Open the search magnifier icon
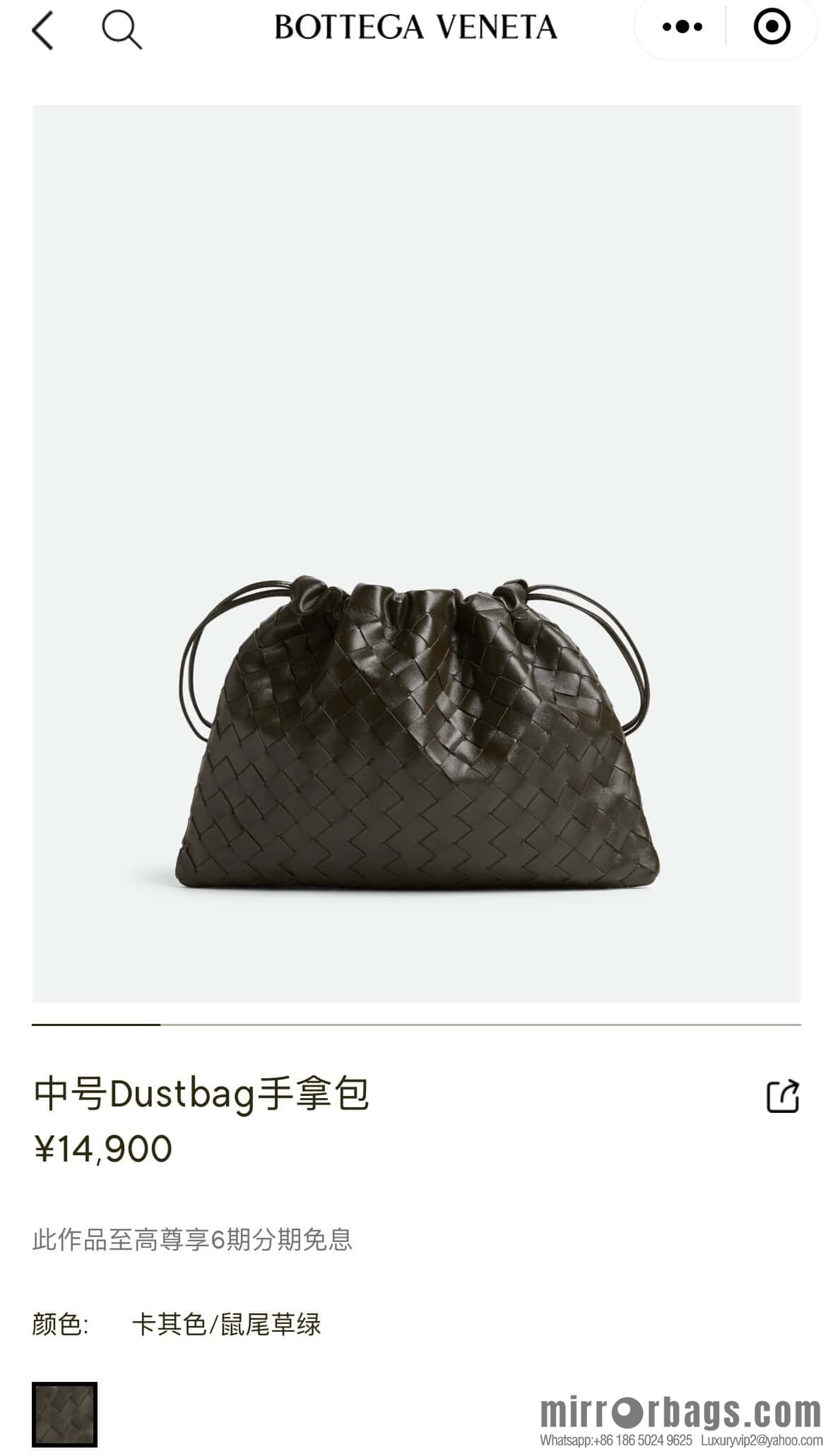The height and width of the screenshot is (1456, 833). (122, 30)
